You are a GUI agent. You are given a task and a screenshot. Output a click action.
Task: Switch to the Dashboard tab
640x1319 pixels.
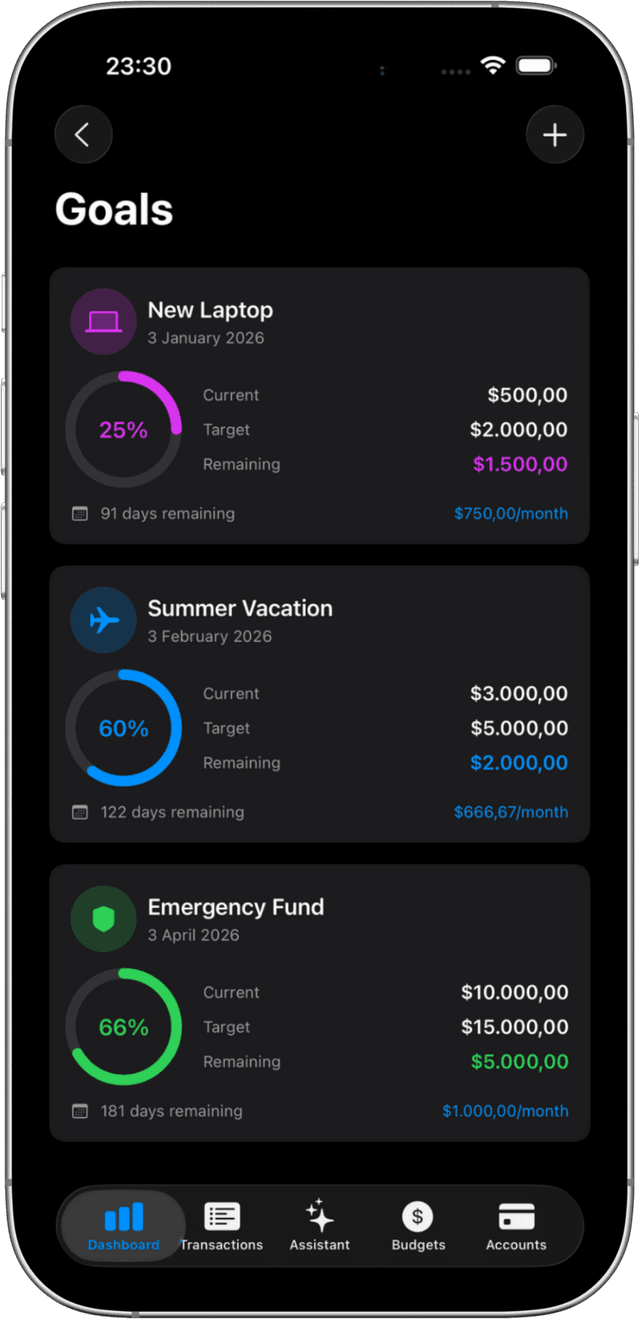point(123,1226)
